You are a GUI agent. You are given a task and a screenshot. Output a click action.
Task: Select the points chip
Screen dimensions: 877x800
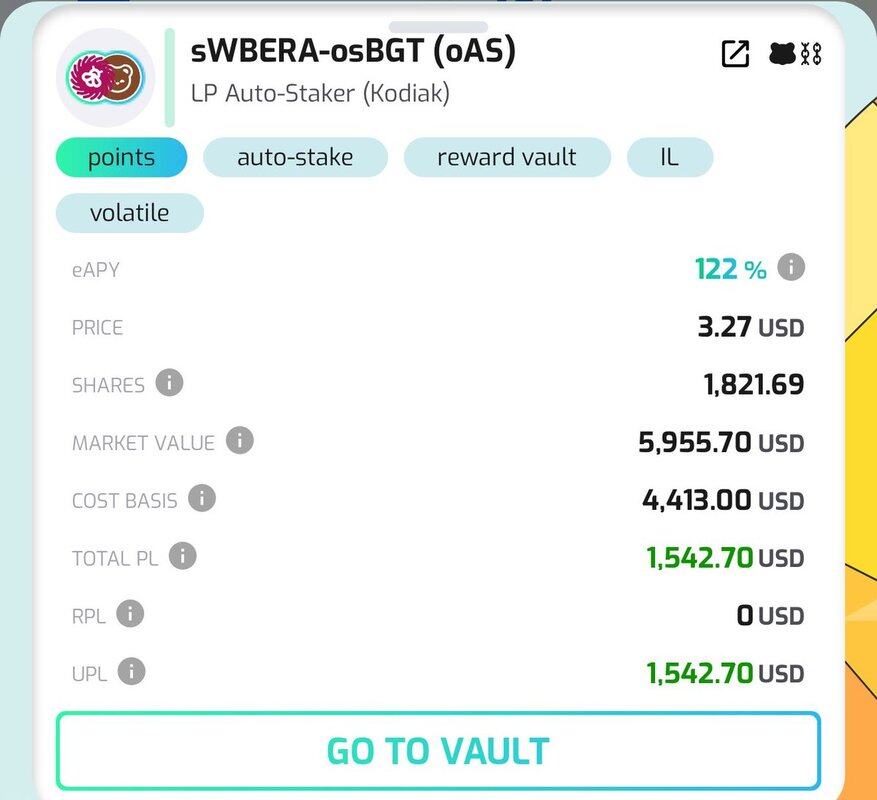[121, 158]
